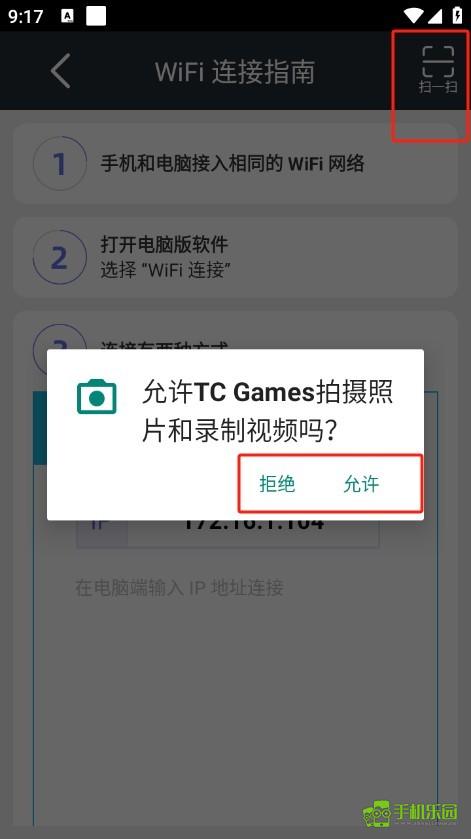Allow TC Games camera permission
Viewport: 471px width, 839px height.
click(361, 484)
